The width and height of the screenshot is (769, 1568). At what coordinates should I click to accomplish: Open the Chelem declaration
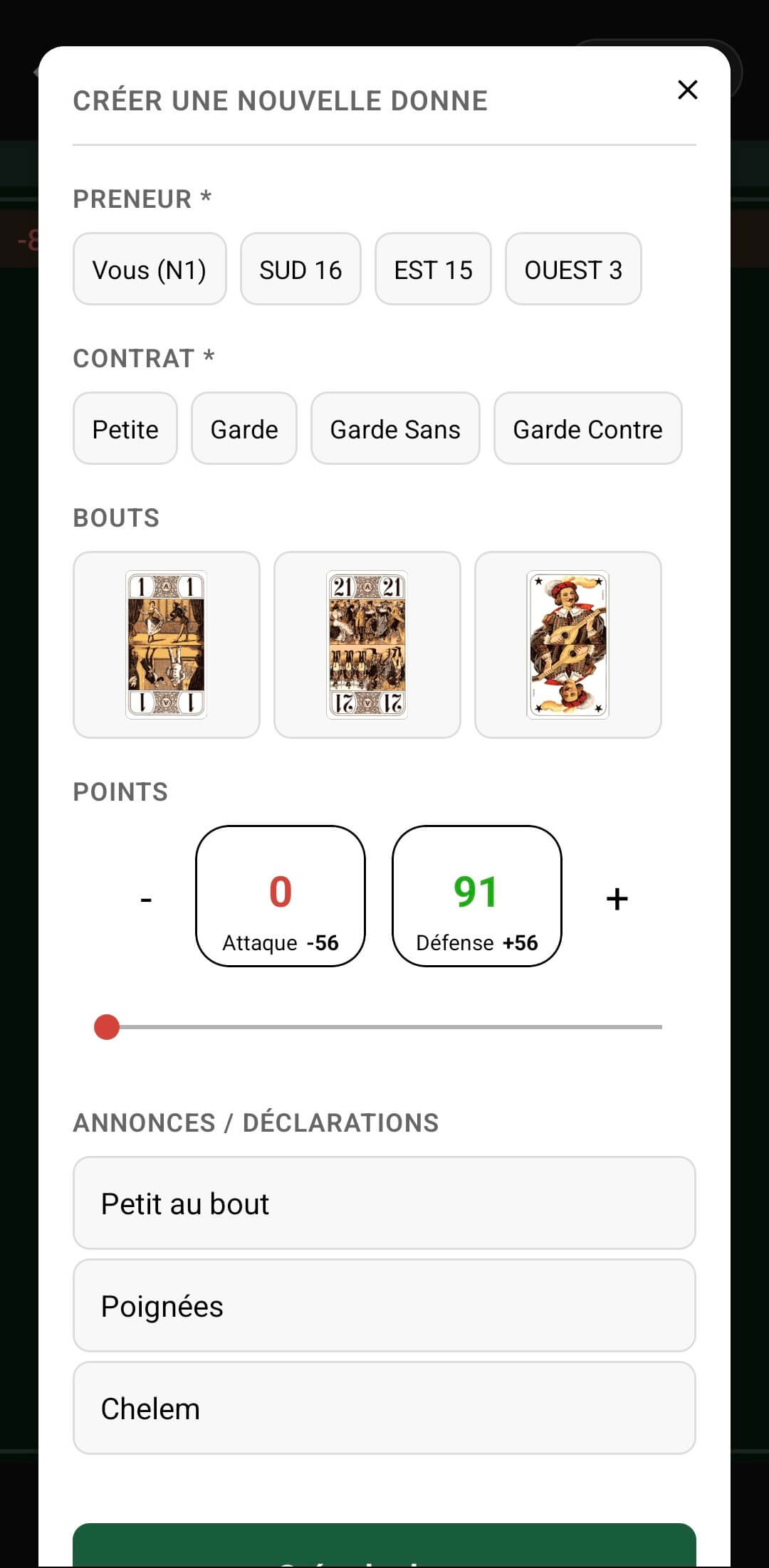[x=384, y=1408]
